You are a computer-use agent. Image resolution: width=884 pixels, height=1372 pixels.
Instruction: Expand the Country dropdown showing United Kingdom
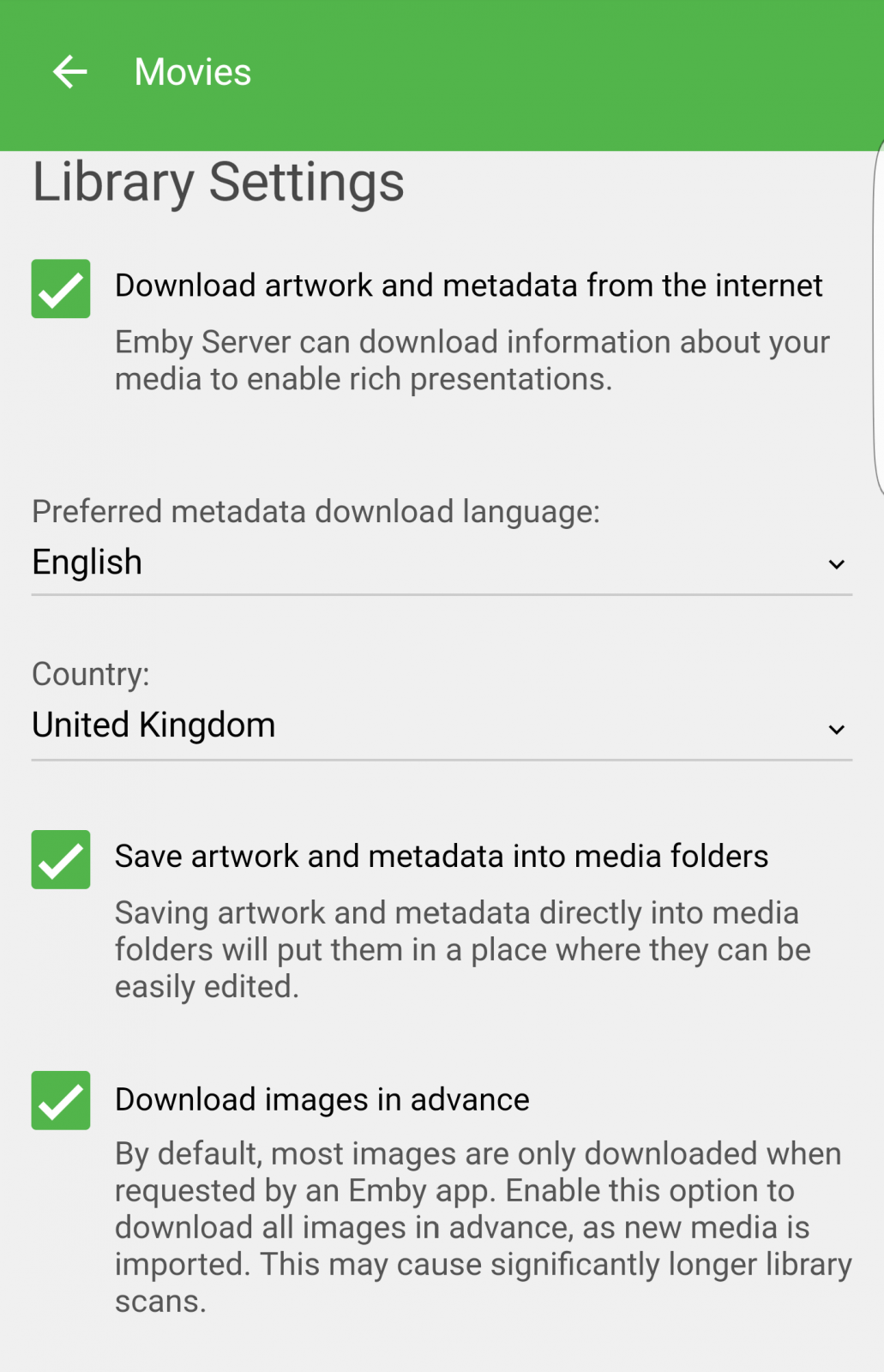click(442, 727)
